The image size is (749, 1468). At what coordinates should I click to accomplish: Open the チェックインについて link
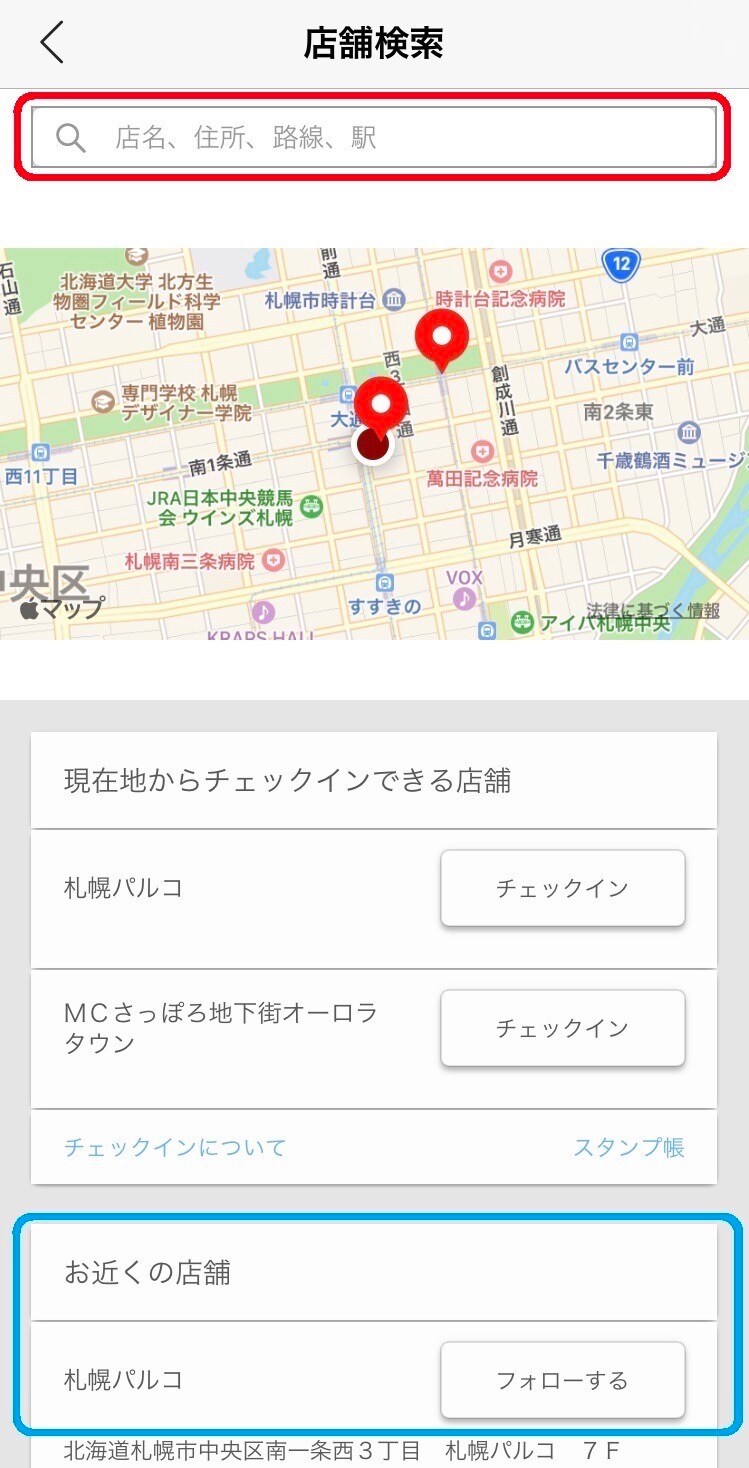pos(175,1147)
